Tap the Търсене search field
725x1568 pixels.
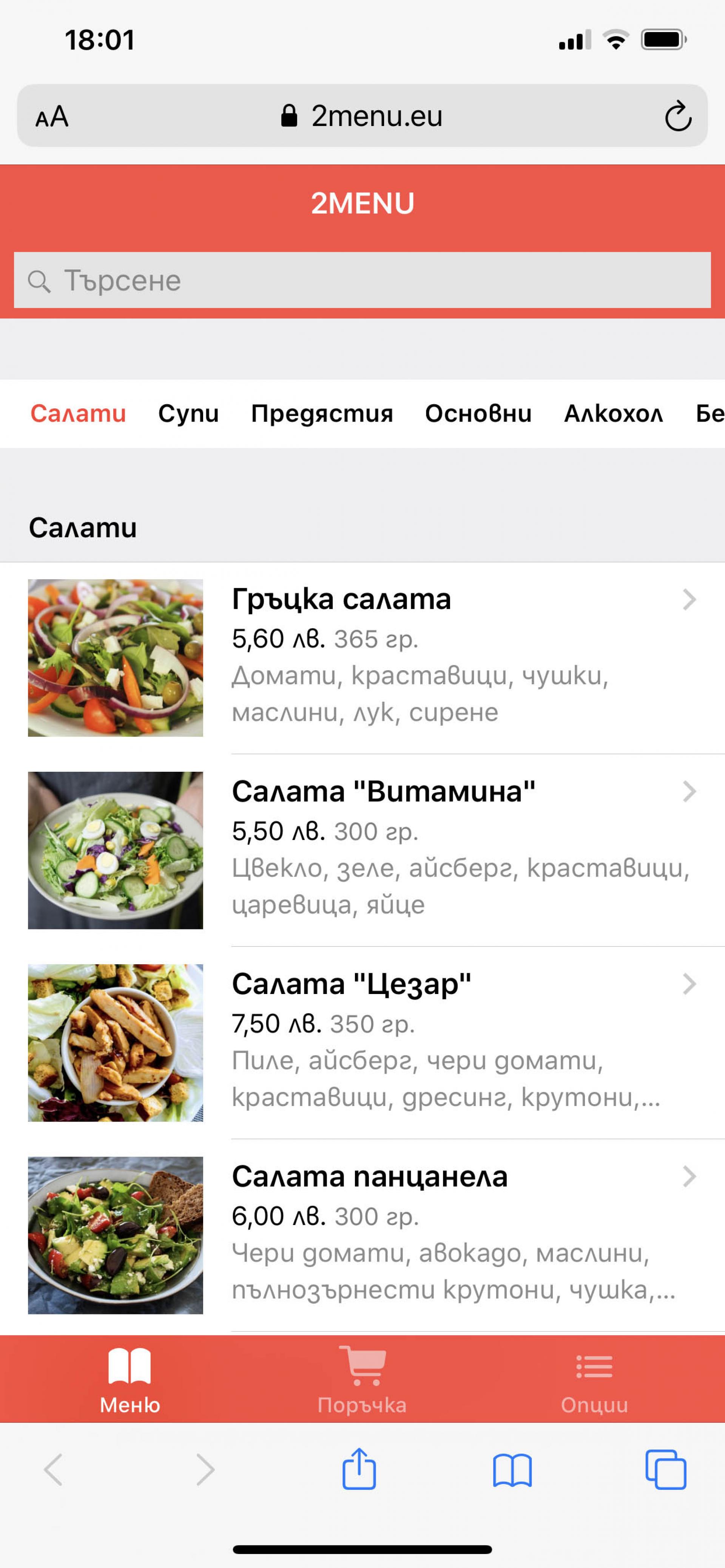click(362, 280)
